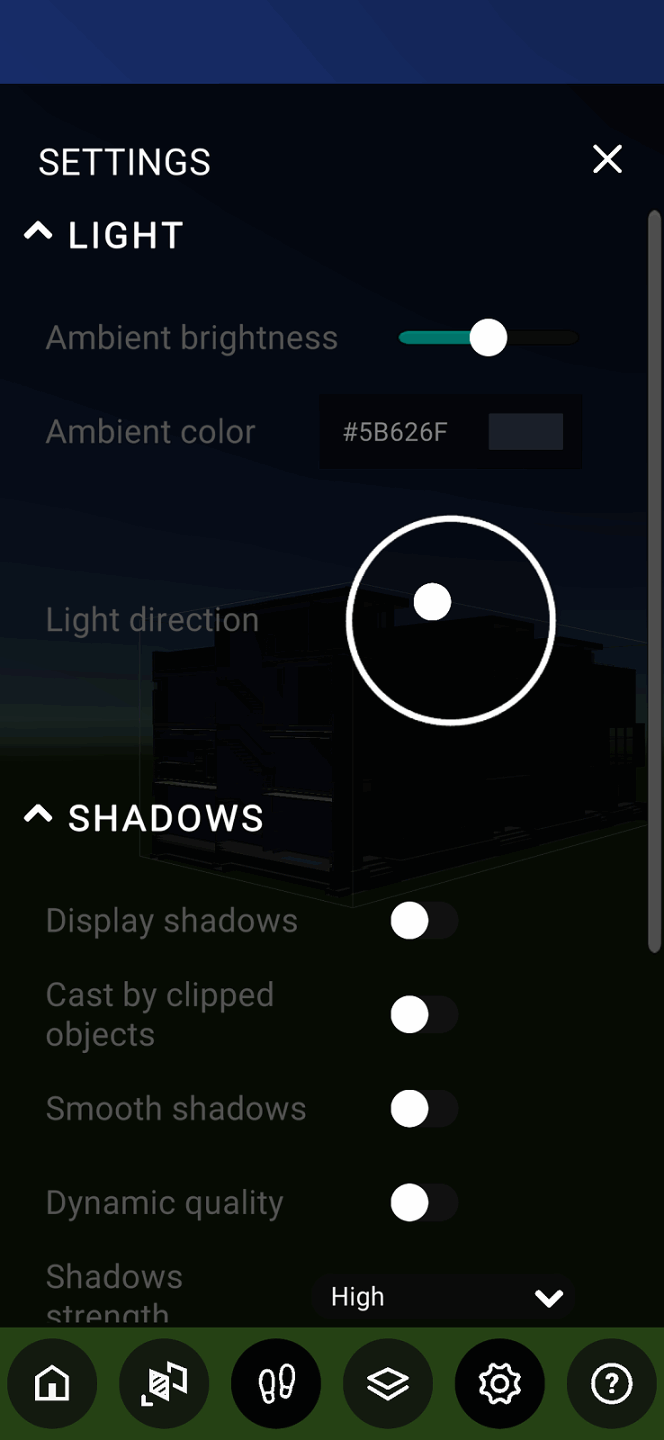Collapse the Light section
The height and width of the screenshot is (1440, 664).
38,234
